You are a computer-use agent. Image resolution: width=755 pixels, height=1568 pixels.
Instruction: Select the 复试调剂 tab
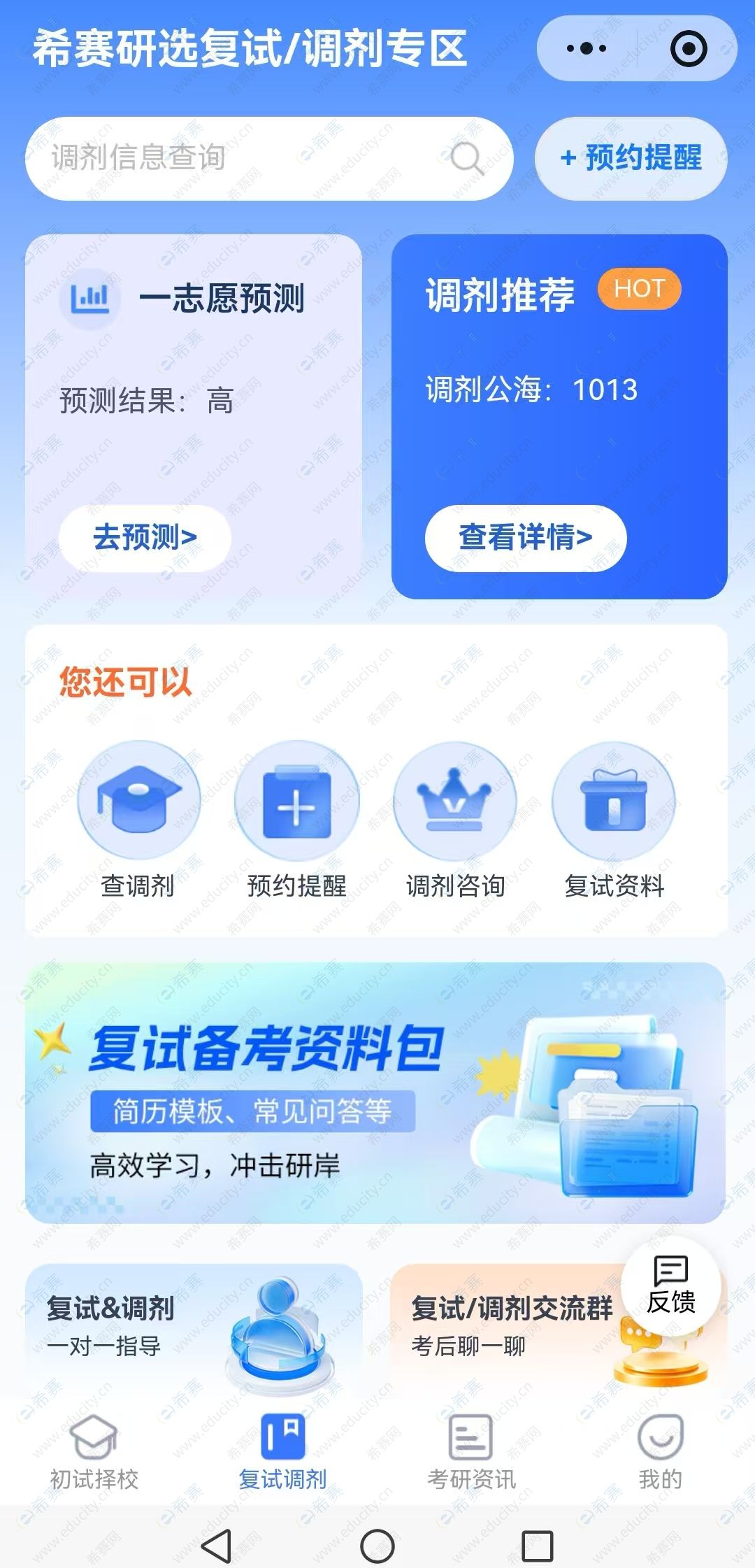point(283,1452)
